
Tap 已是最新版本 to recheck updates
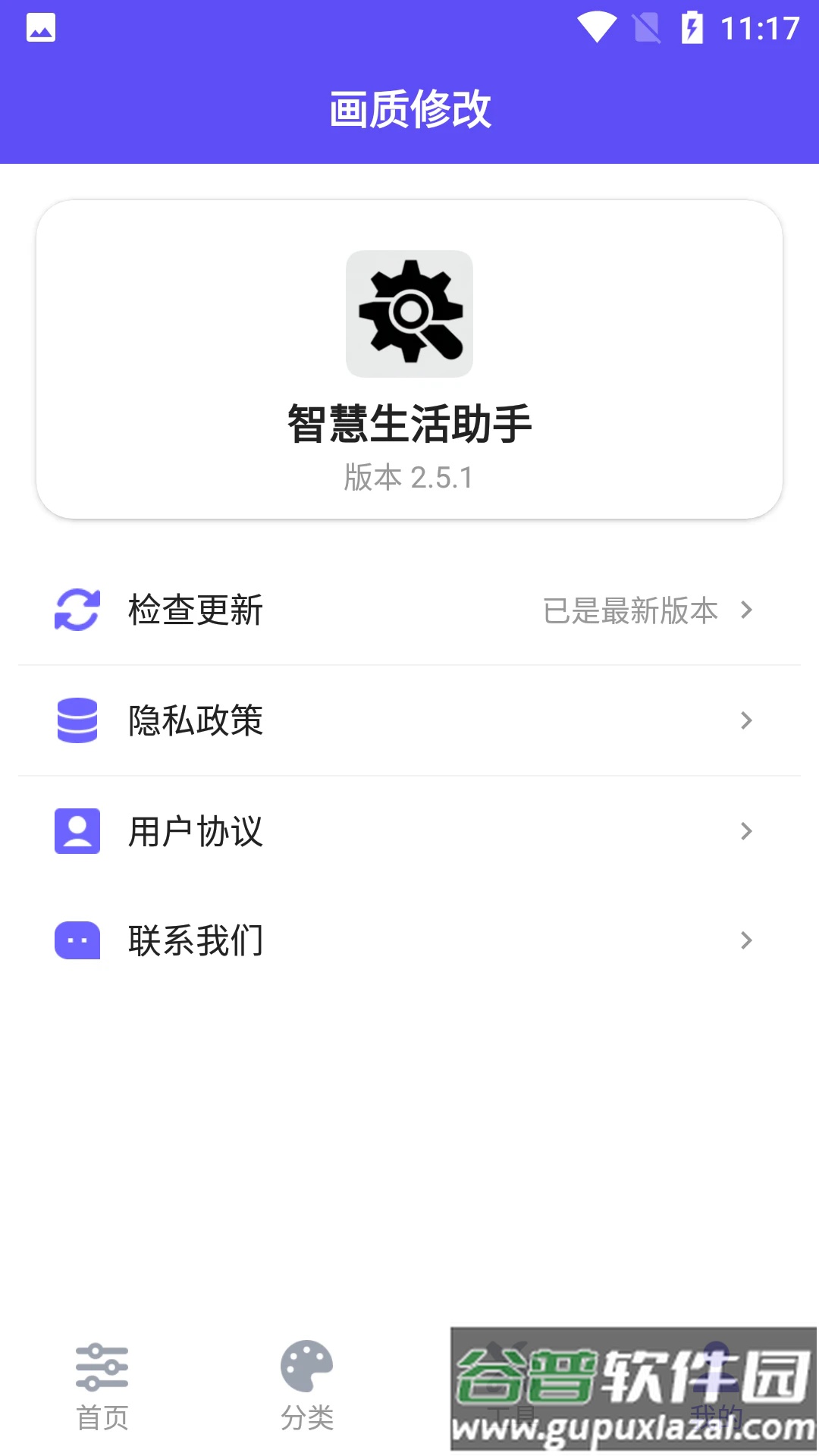(631, 610)
